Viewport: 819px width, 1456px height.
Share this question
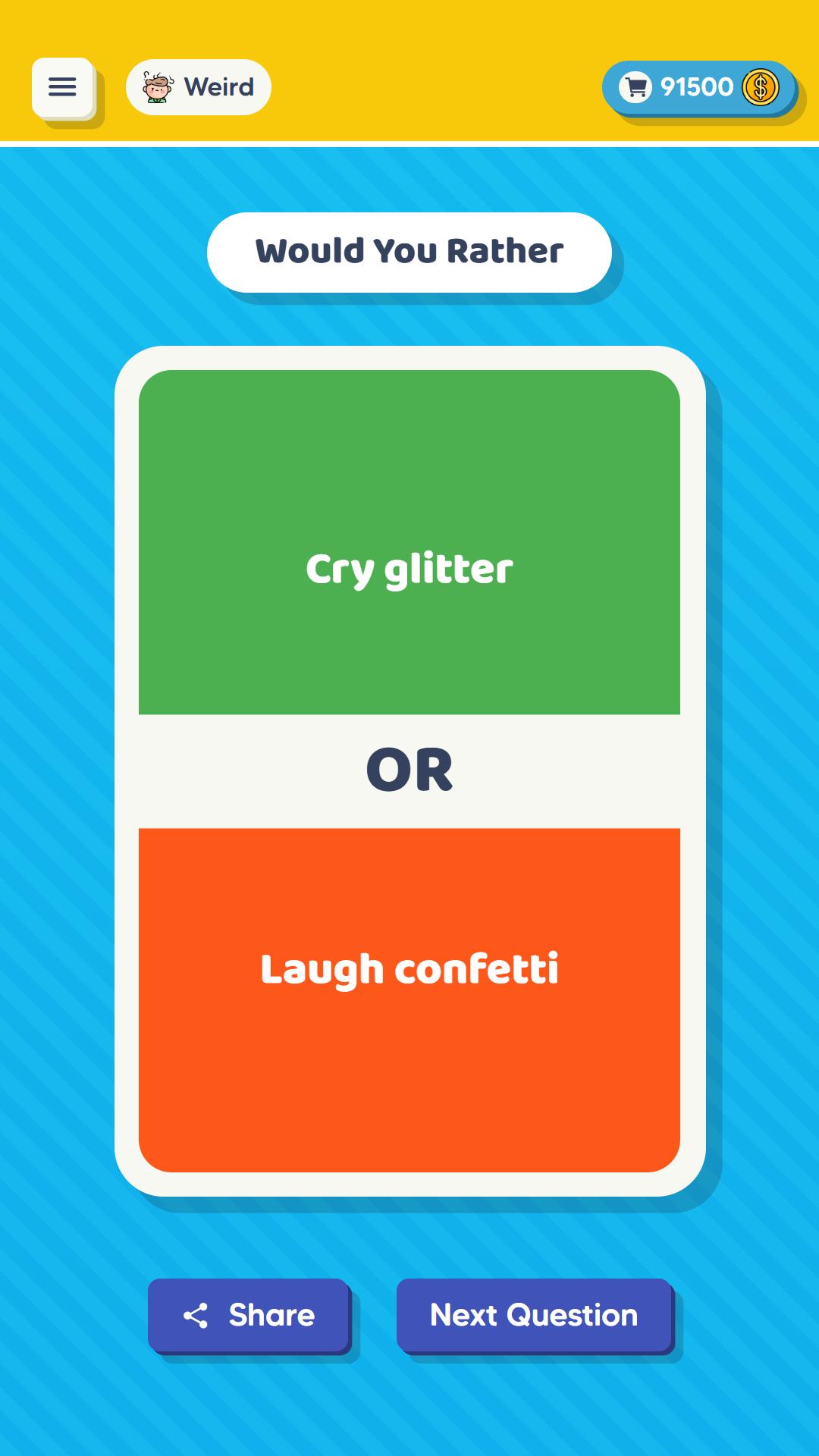[x=249, y=1315]
